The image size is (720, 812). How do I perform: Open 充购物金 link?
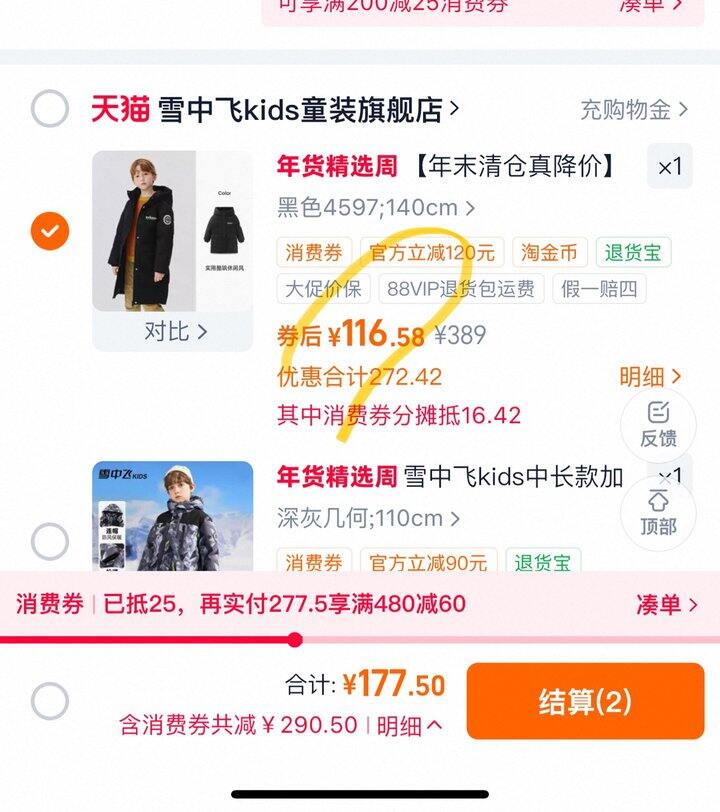click(x=634, y=110)
